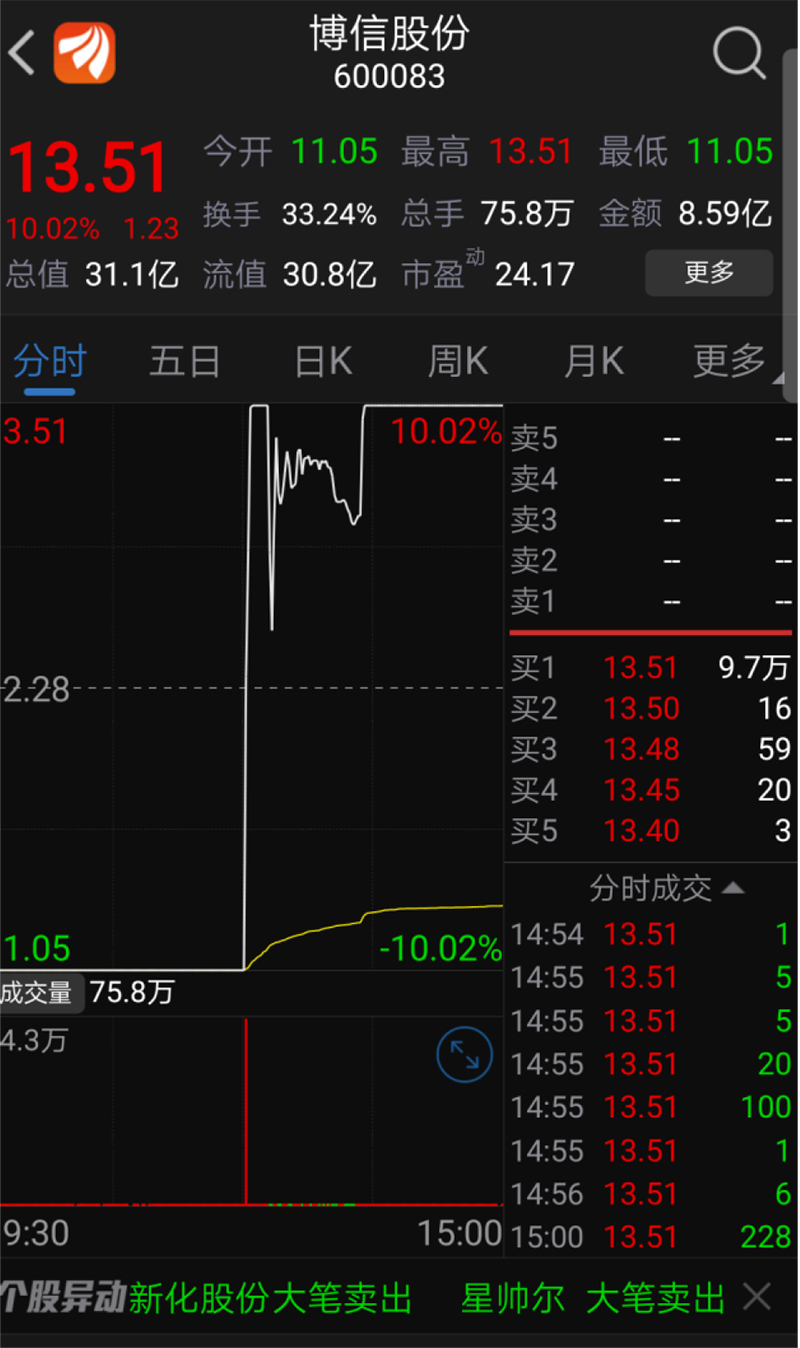Screen dimensions: 800x1348
Task: Tap the orange app logo icon
Action: coord(85,52)
